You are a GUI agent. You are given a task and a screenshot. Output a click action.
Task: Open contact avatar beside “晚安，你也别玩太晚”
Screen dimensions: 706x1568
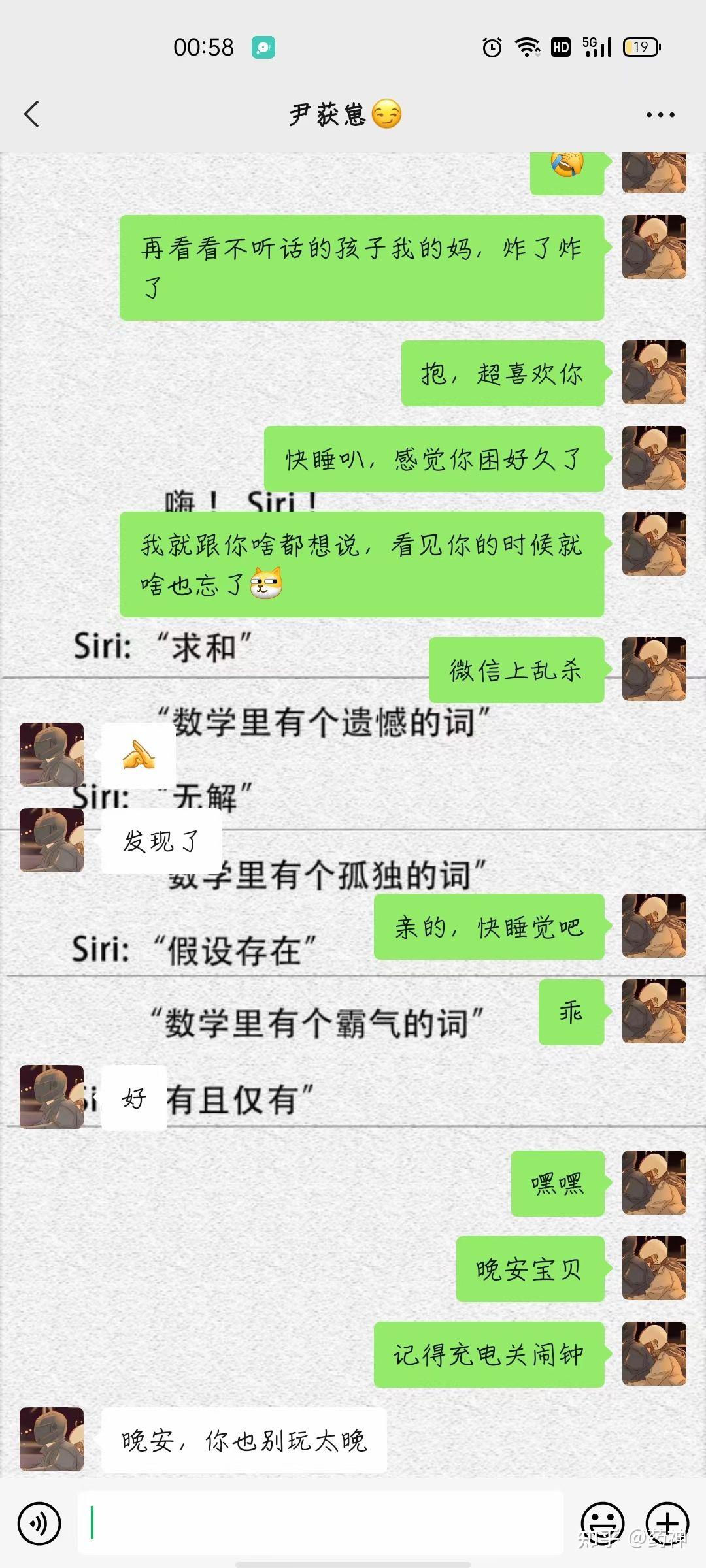[x=52, y=1439]
